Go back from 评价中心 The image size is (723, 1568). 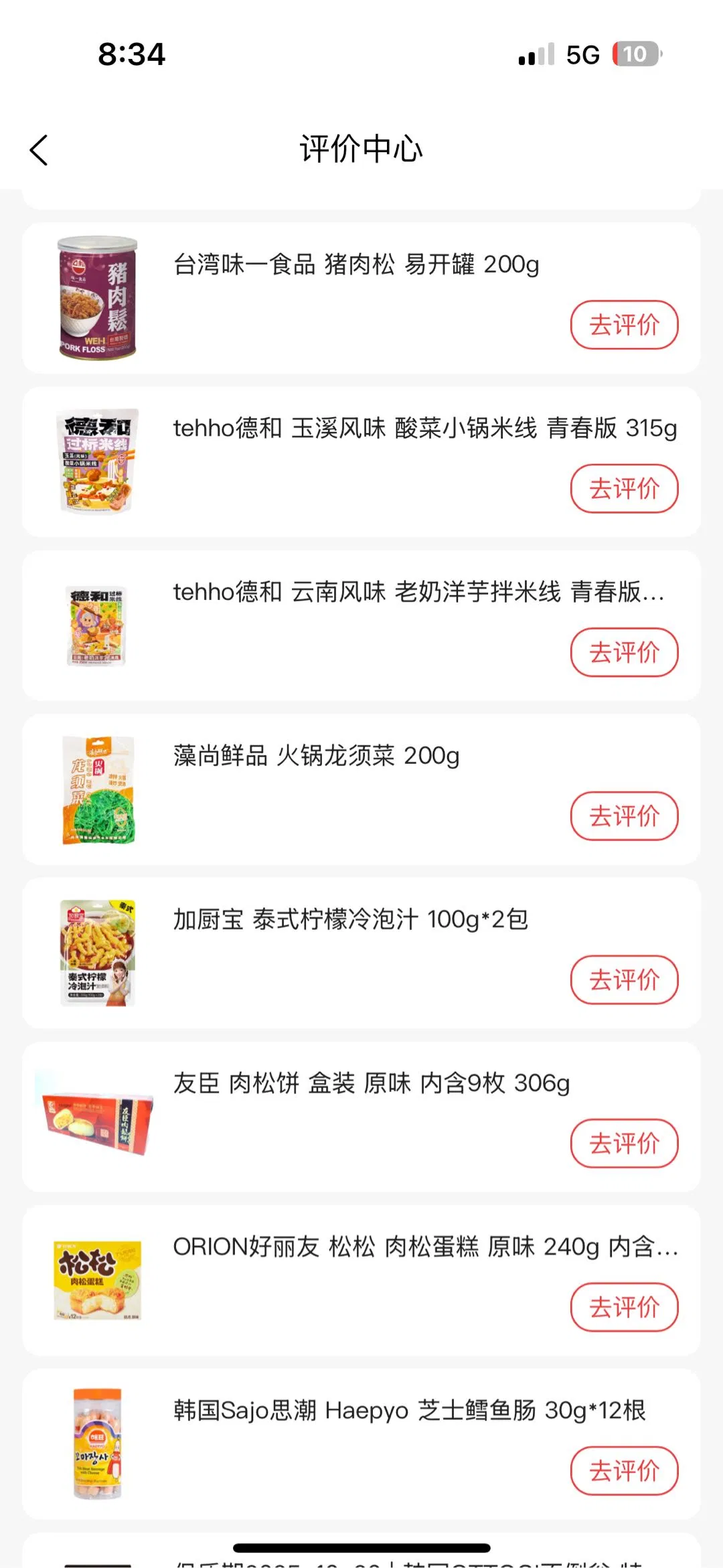coord(39,150)
